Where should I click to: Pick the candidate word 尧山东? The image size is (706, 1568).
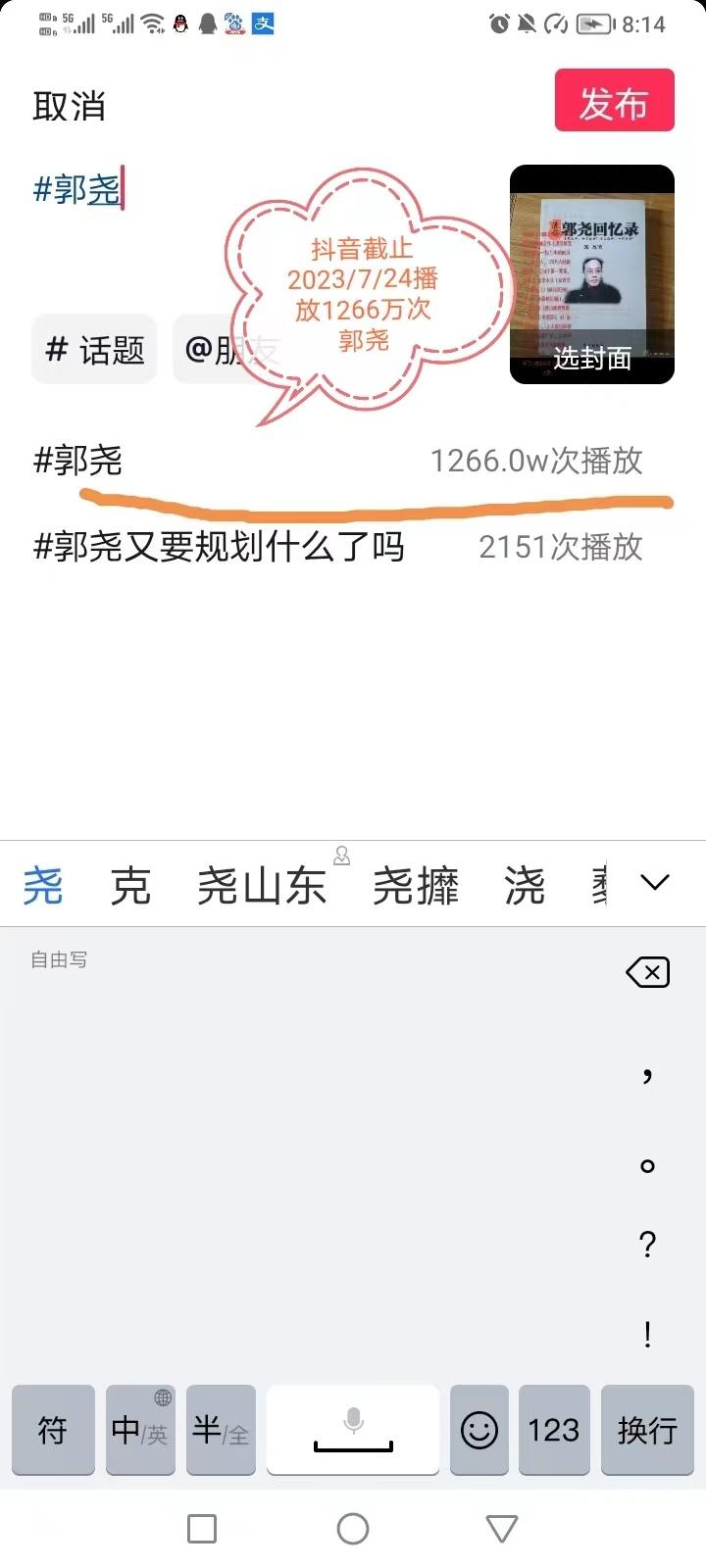[261, 886]
